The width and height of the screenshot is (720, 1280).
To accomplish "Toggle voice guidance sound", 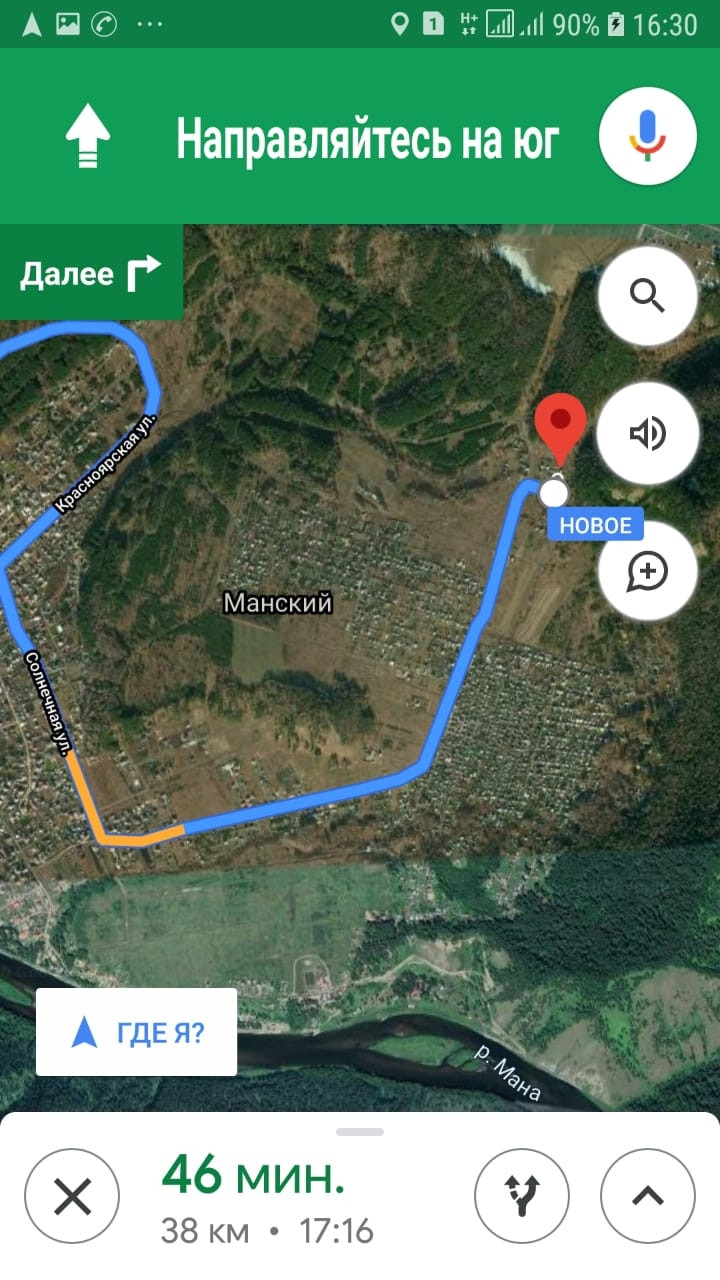I will click(647, 433).
